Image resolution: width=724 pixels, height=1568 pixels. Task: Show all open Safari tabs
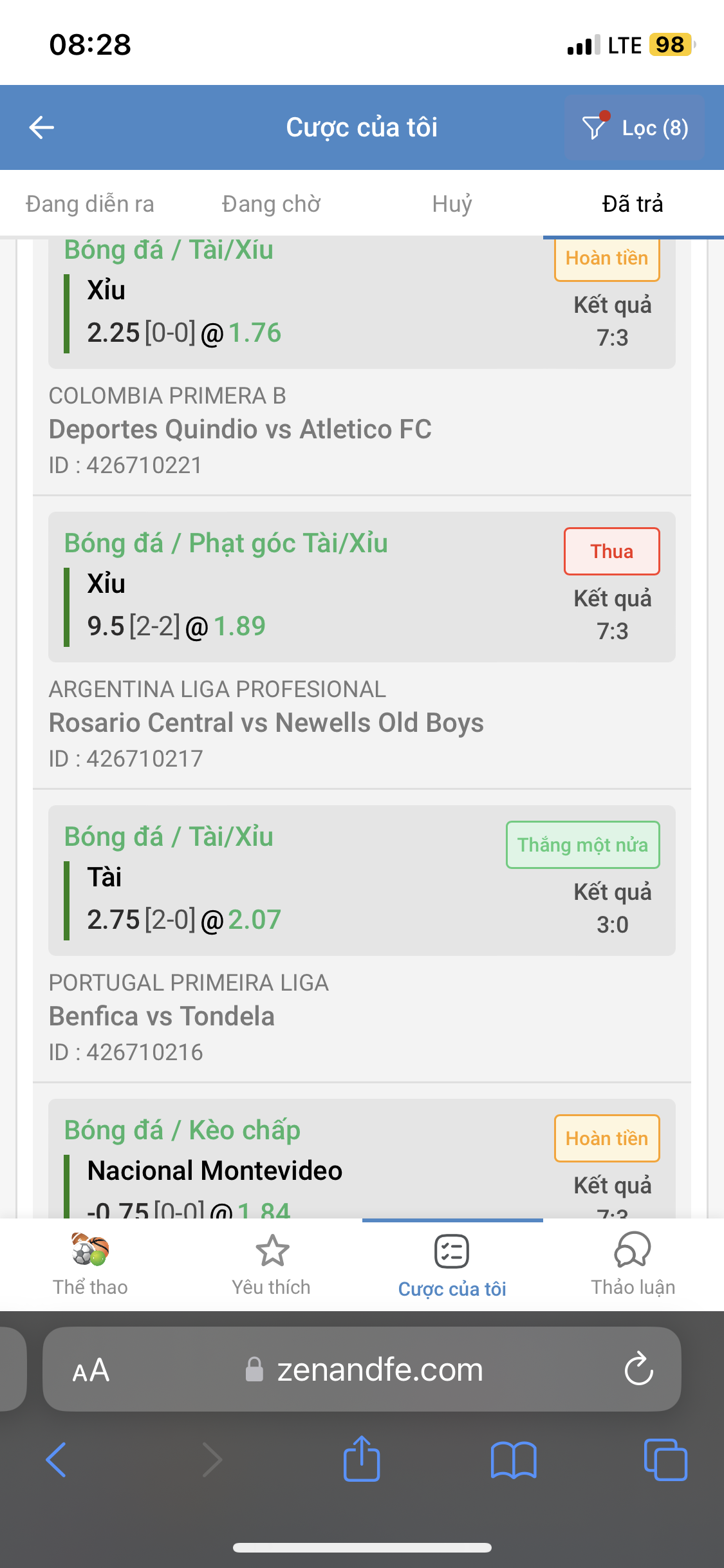[x=665, y=1460]
